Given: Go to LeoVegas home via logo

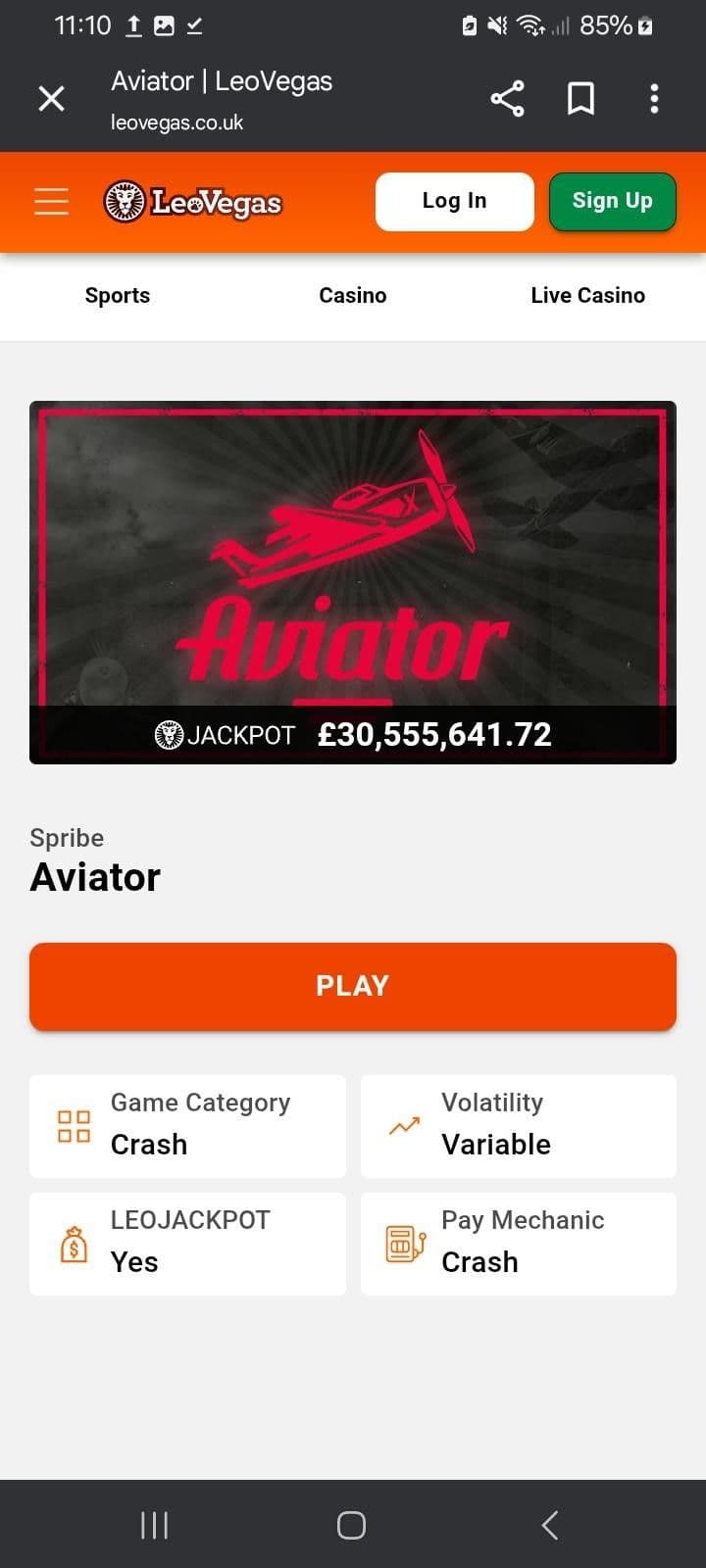Looking at the screenshot, I should (x=193, y=202).
